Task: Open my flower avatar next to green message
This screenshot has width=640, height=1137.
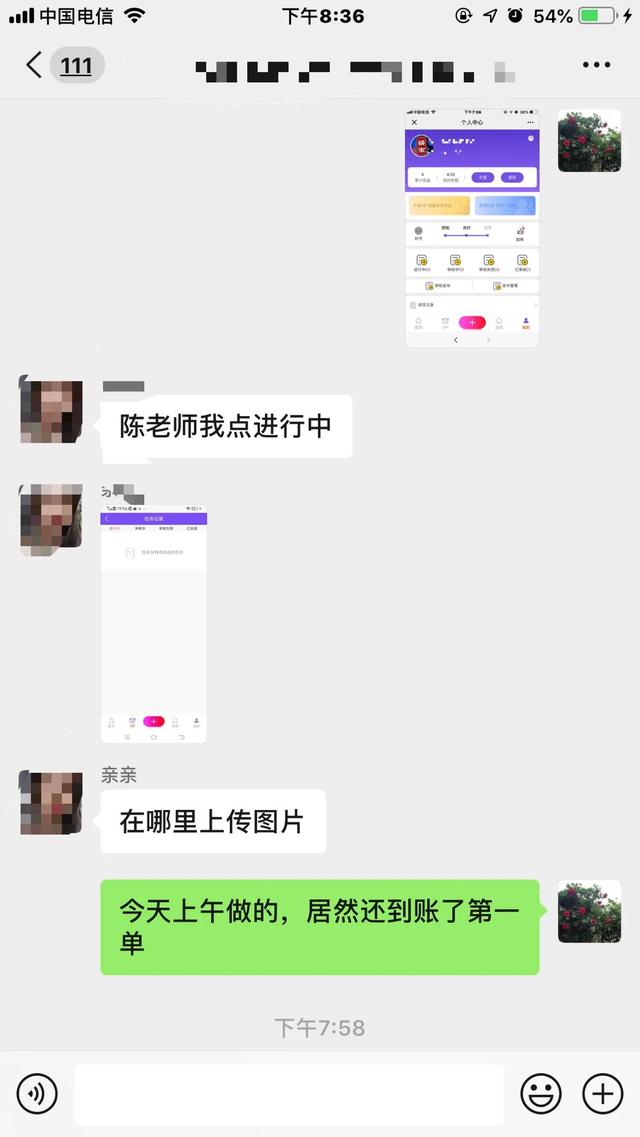Action: 589,911
